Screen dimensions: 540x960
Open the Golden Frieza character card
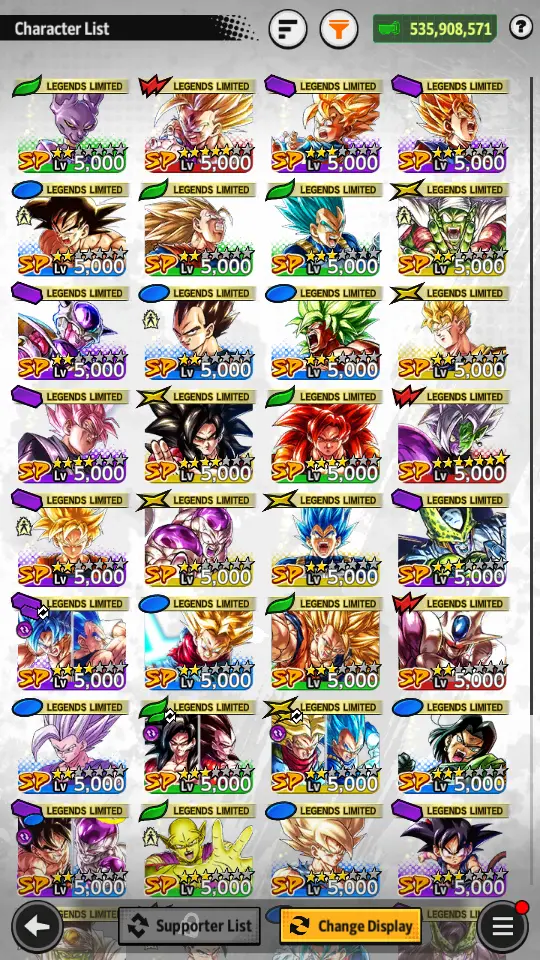(198, 539)
